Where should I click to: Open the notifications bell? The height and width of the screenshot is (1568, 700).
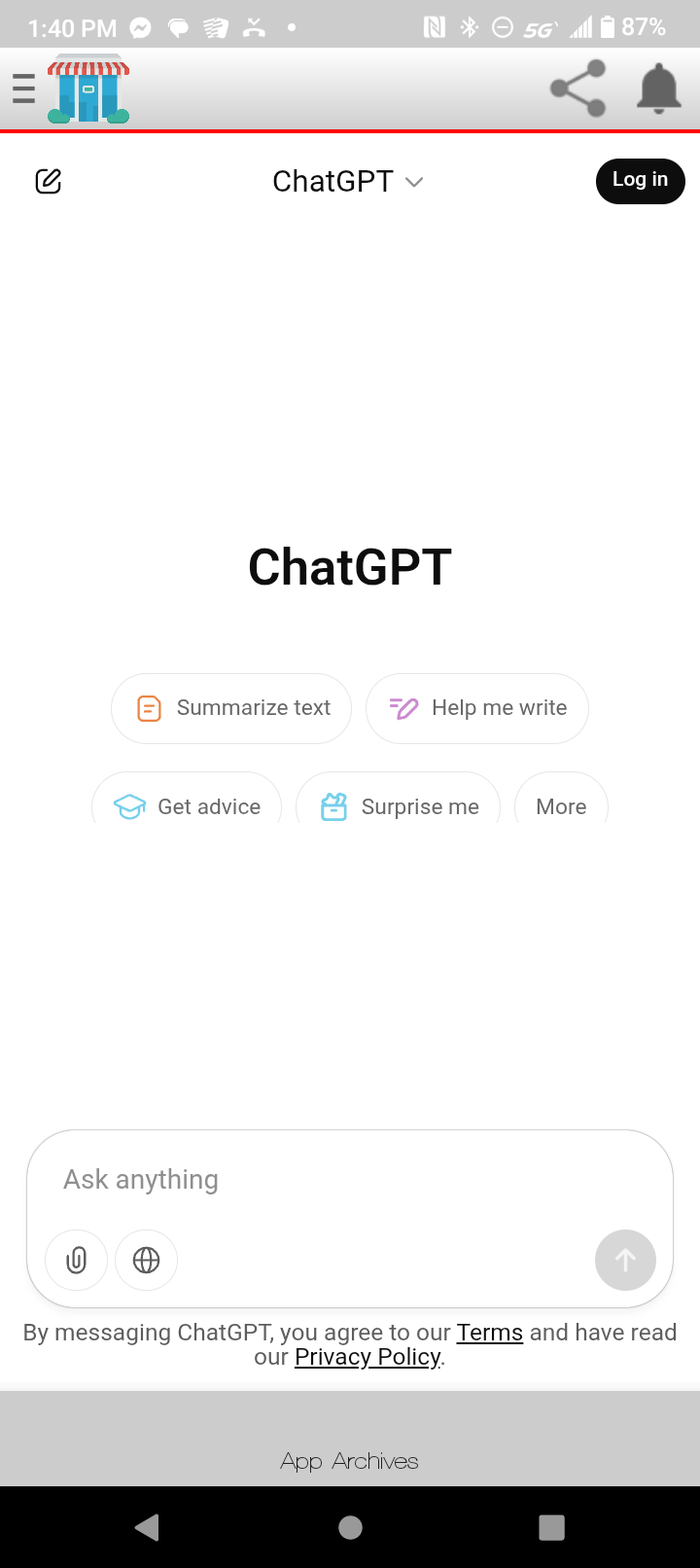(658, 89)
